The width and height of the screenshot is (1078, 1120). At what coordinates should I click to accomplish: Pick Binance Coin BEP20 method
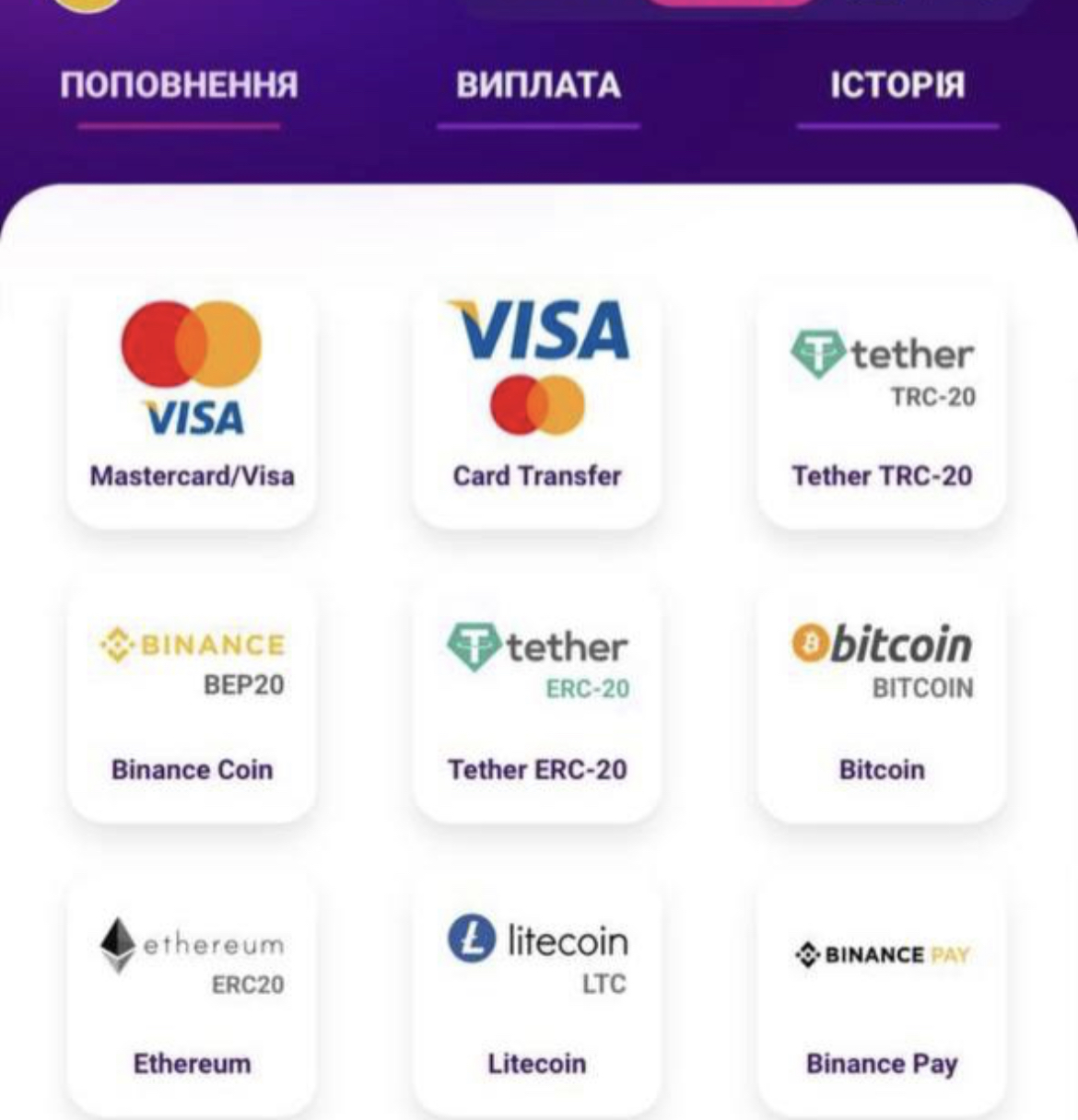point(192,699)
